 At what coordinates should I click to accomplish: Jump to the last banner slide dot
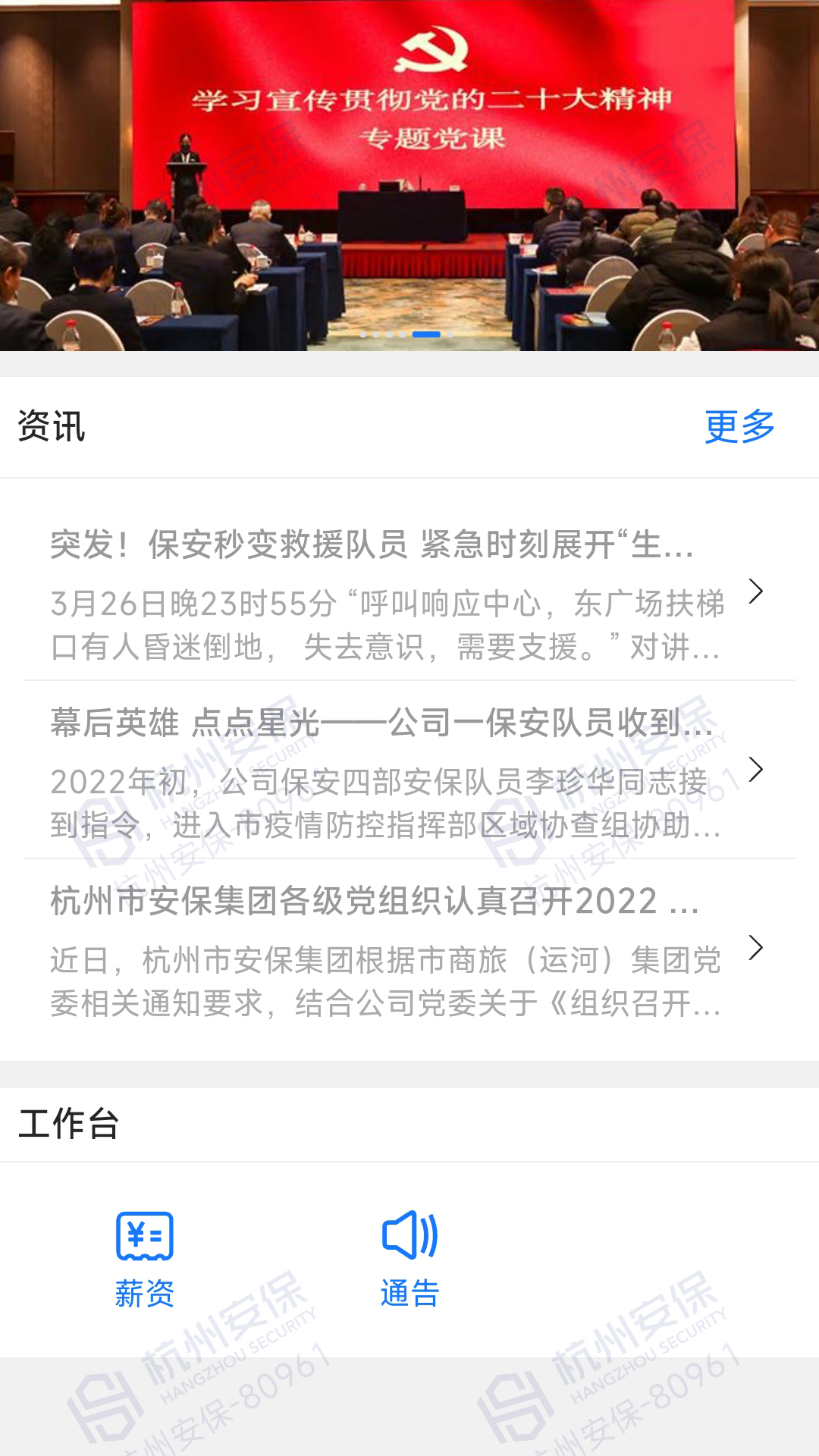click(x=450, y=334)
